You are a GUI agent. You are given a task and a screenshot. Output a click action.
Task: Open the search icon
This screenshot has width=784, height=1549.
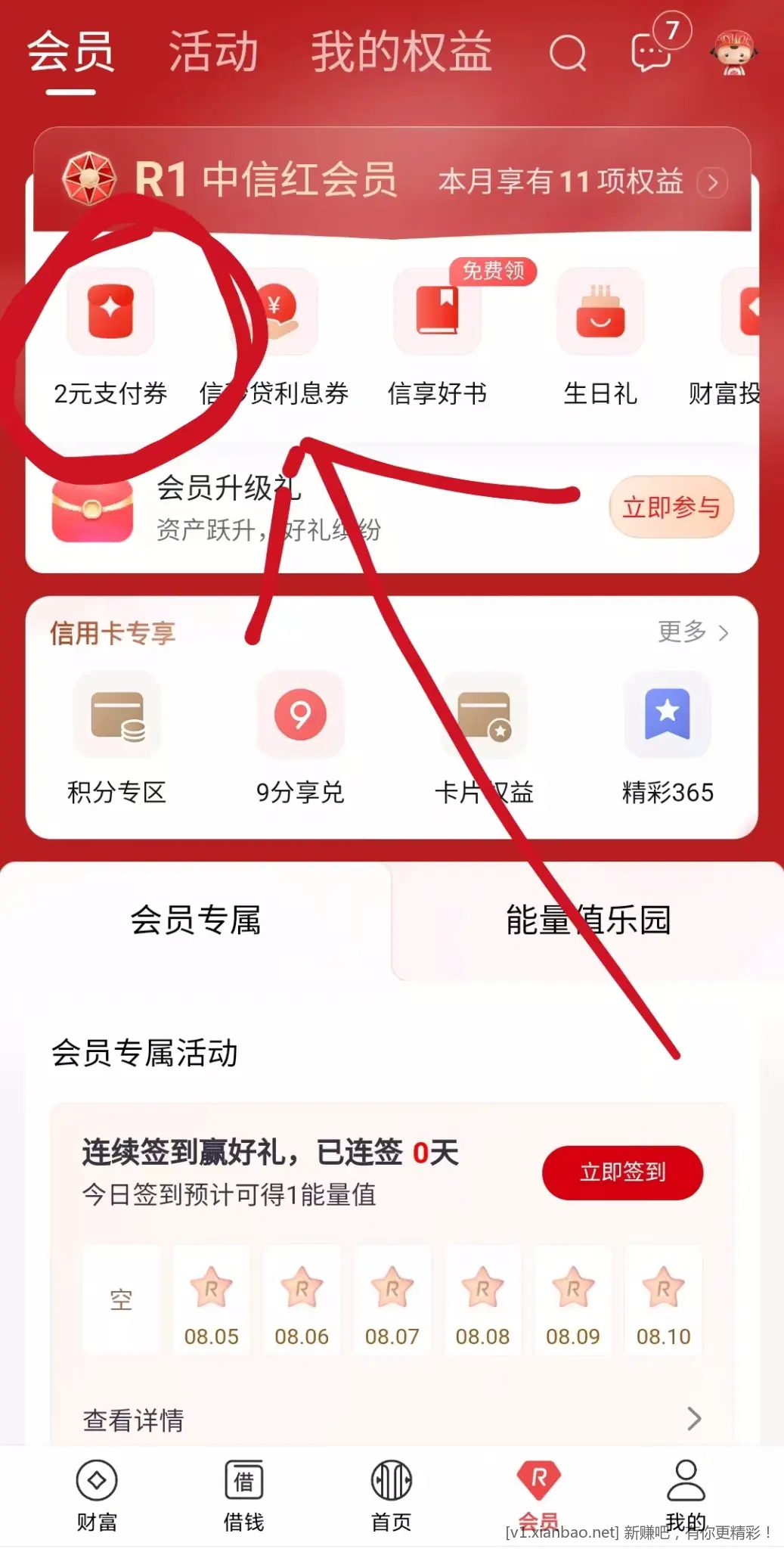pyautogui.click(x=567, y=53)
